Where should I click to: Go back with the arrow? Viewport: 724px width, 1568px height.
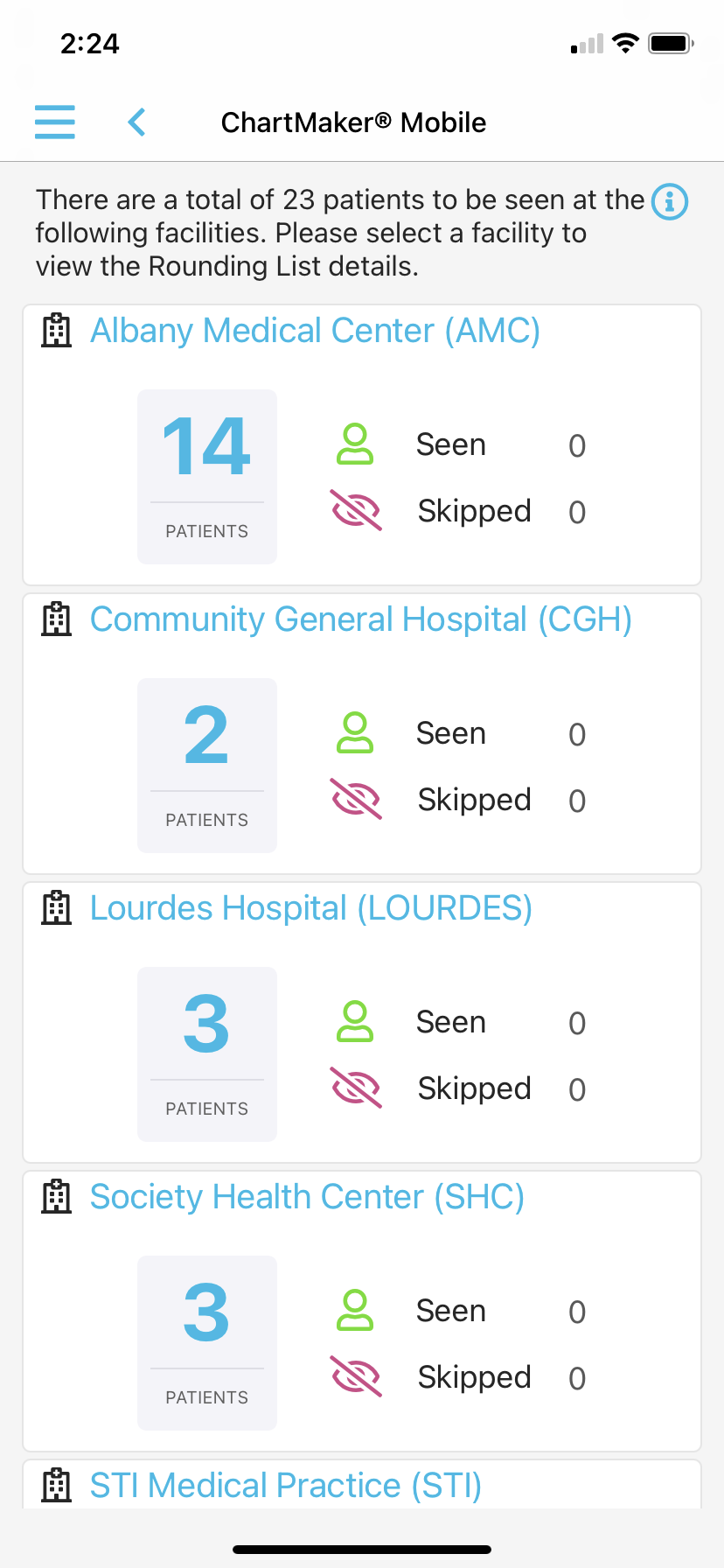[x=136, y=122]
